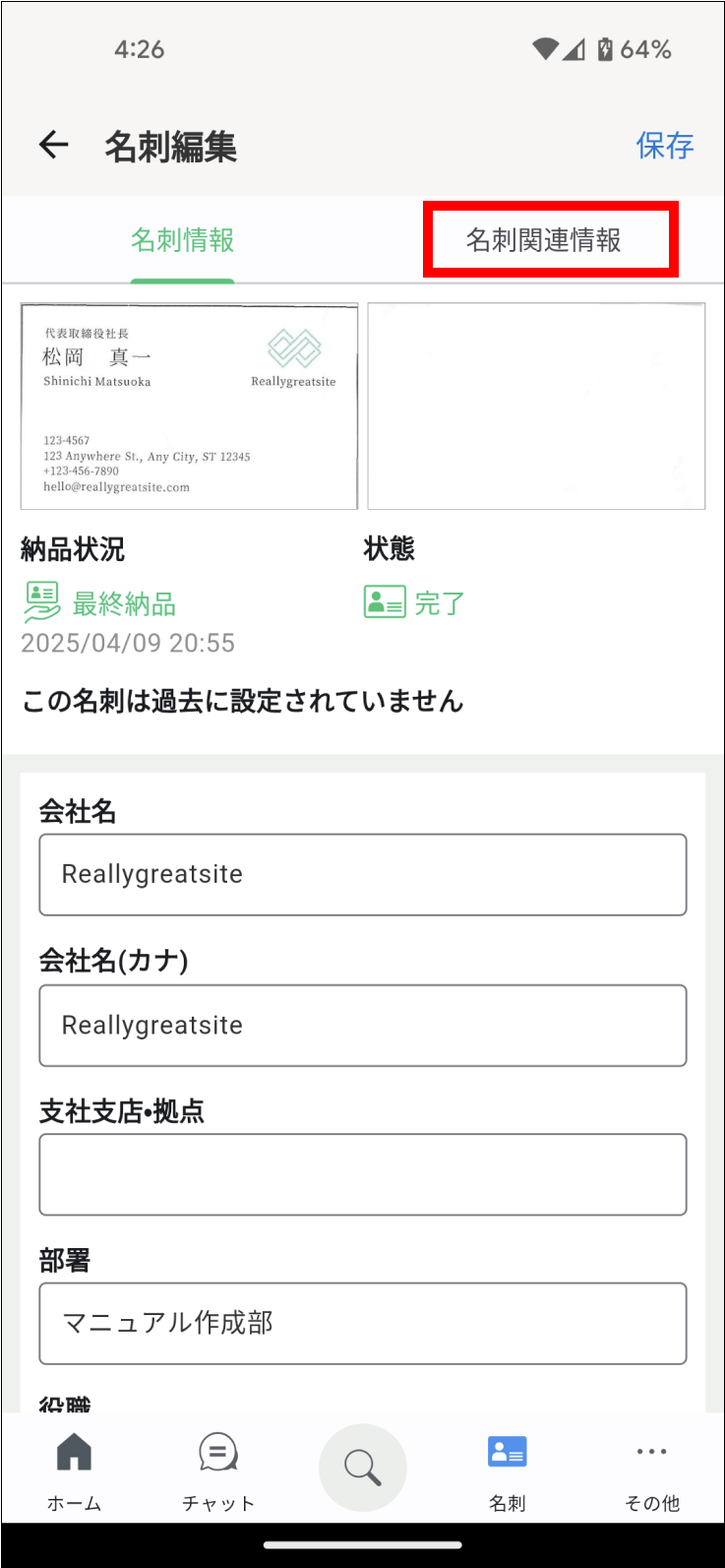Edit the 会社名 field
Viewport: 725px width, 1568px height.
coord(363,875)
